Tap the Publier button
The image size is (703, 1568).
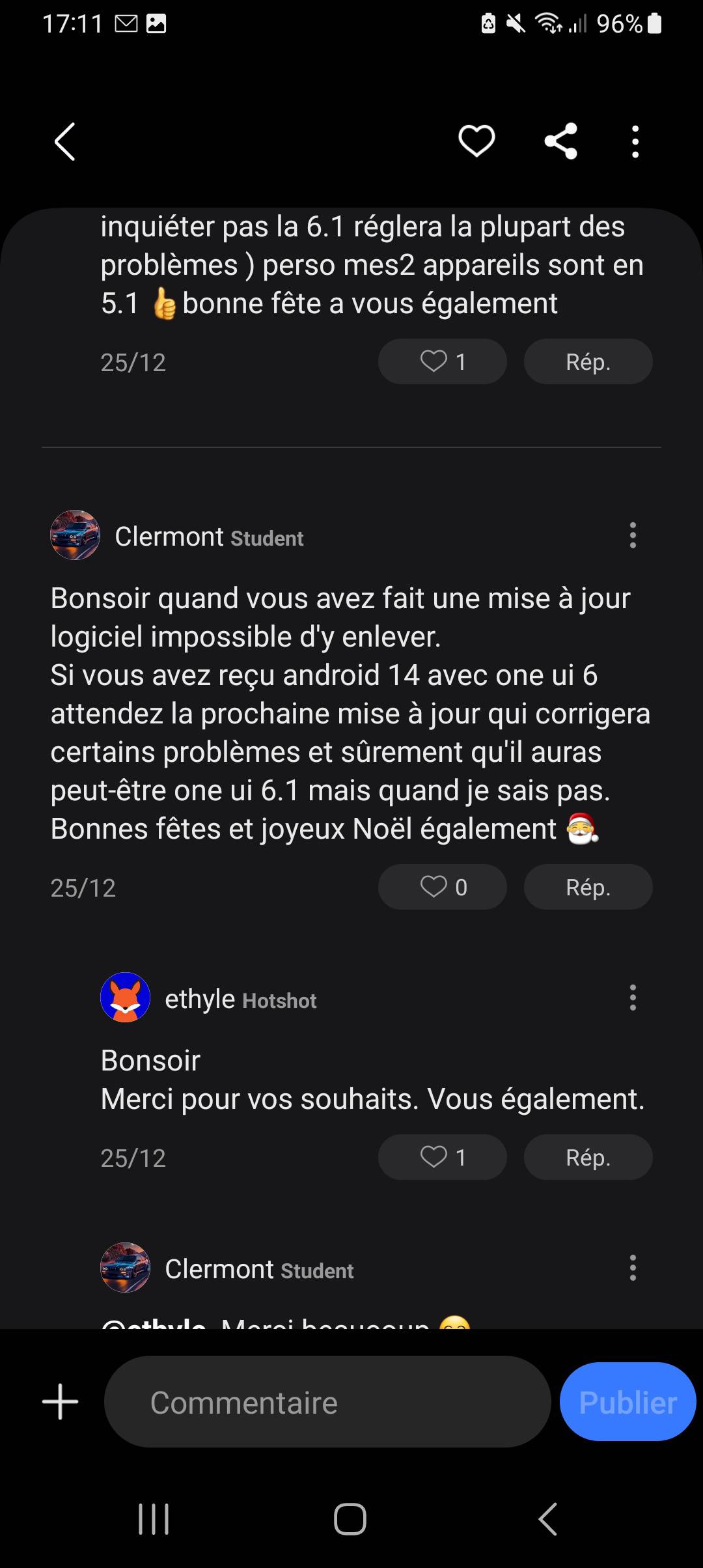(627, 1402)
